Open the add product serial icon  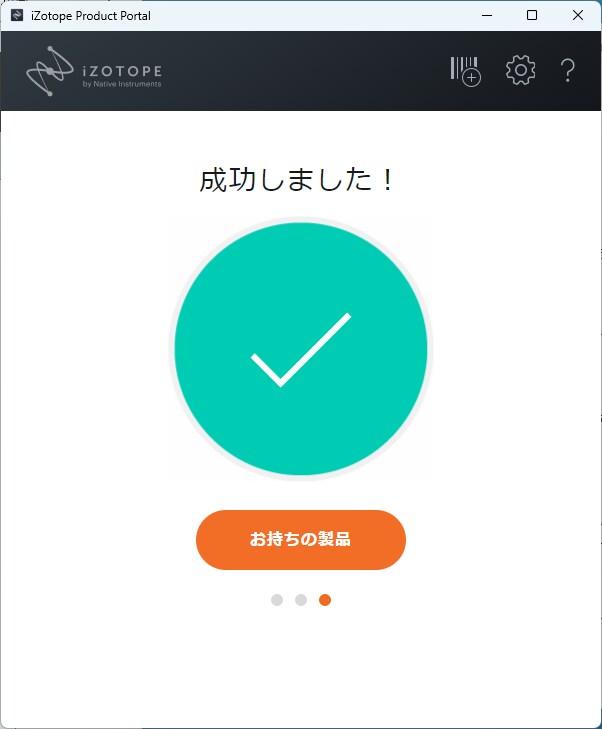465,71
